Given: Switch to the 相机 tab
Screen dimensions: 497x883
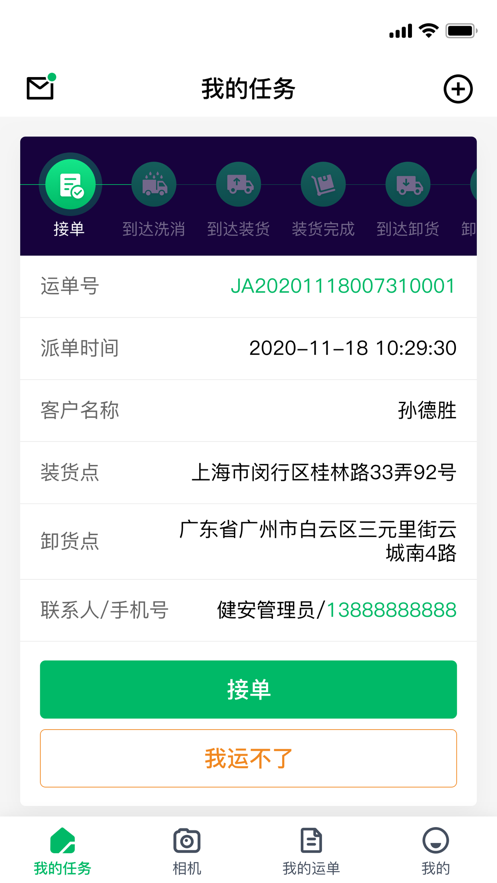Looking at the screenshot, I should point(186,851).
